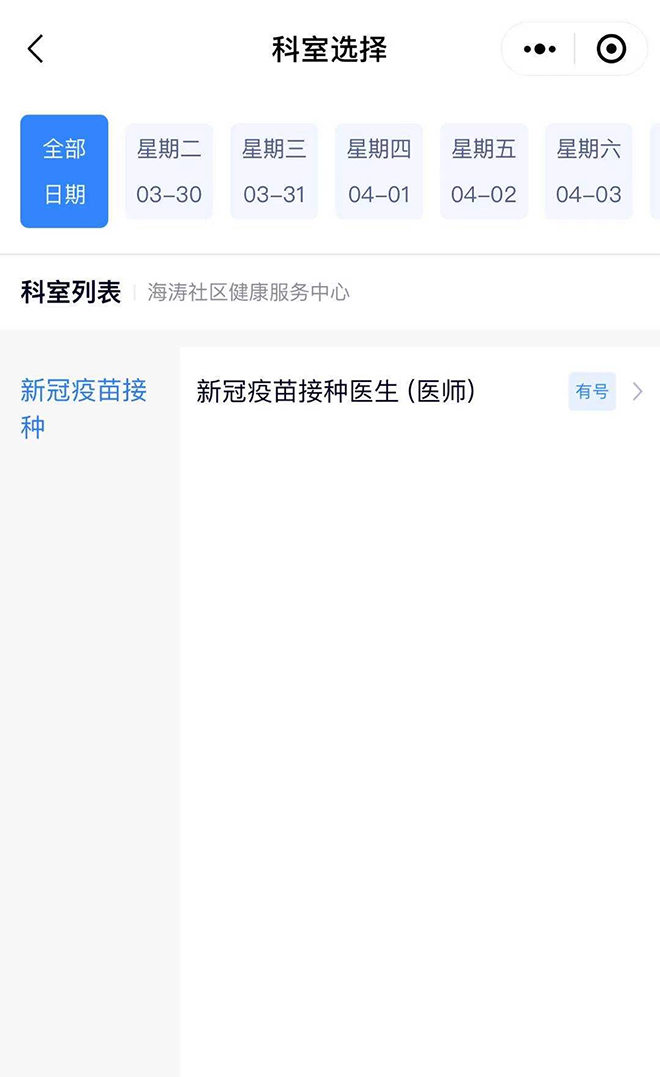Choose 星期六 04-03 date

(x=589, y=171)
